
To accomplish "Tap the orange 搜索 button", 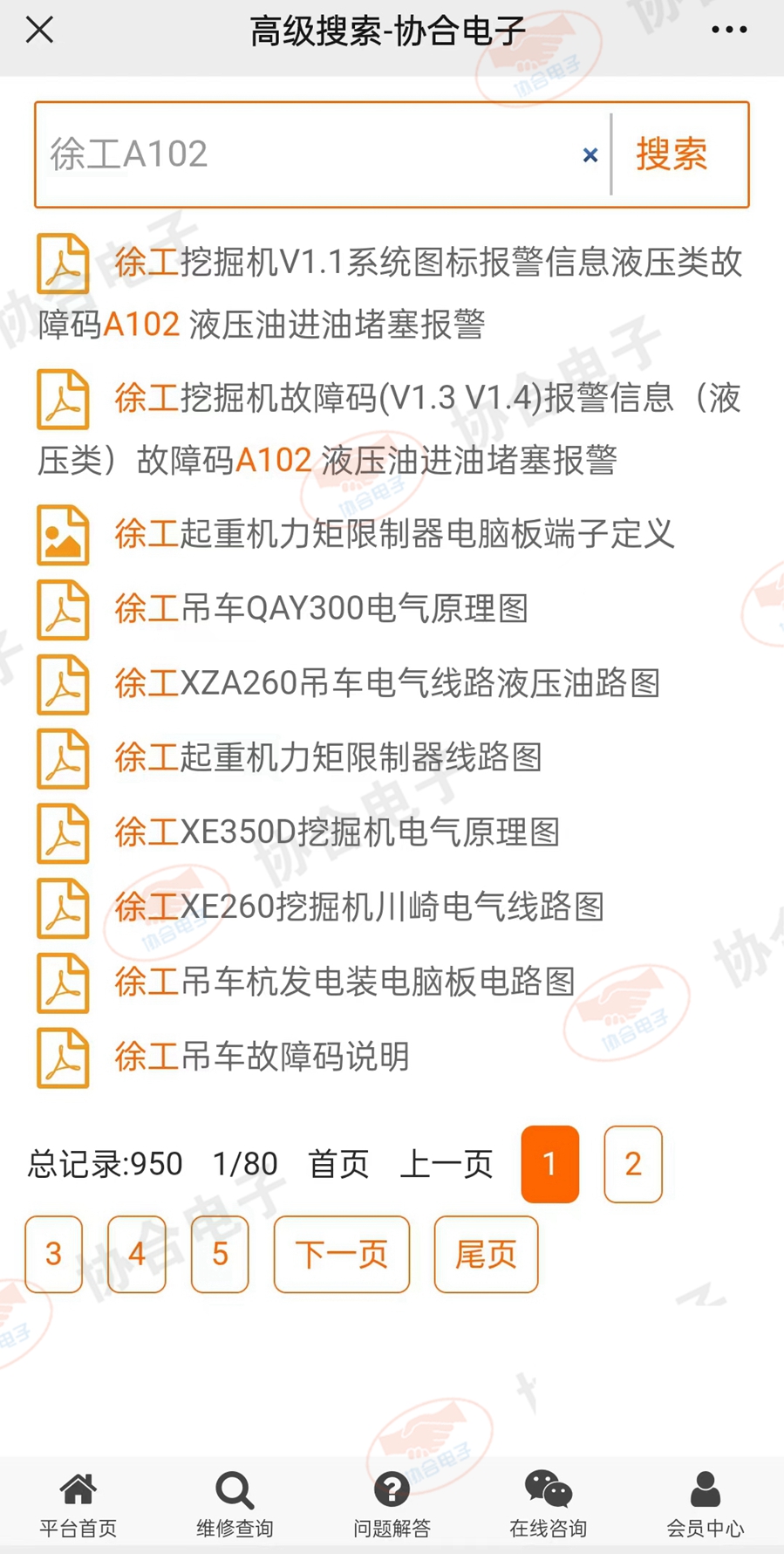I will [x=672, y=154].
